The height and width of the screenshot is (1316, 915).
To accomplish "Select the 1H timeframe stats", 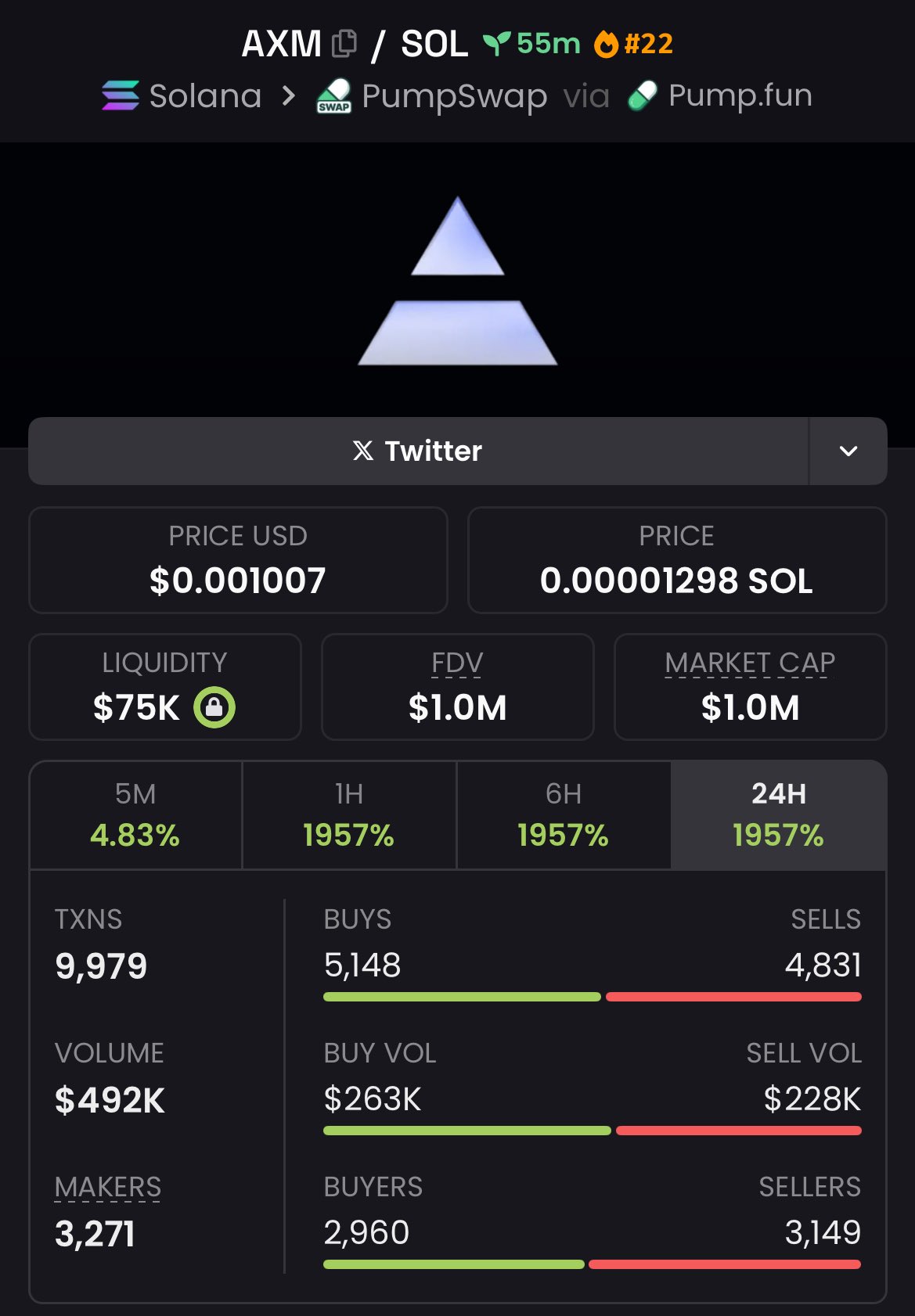I will click(x=349, y=814).
